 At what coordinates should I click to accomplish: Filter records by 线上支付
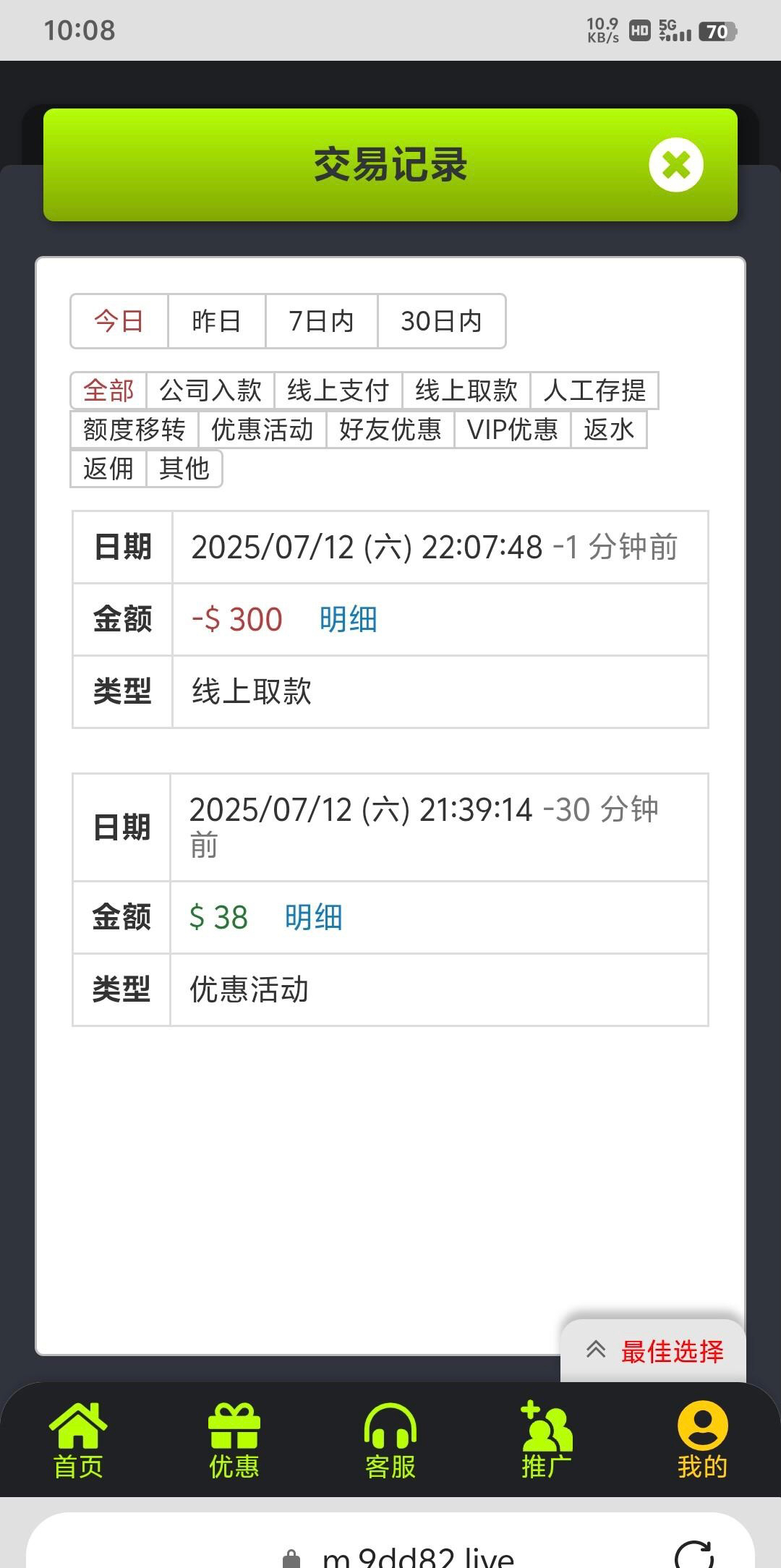(338, 391)
